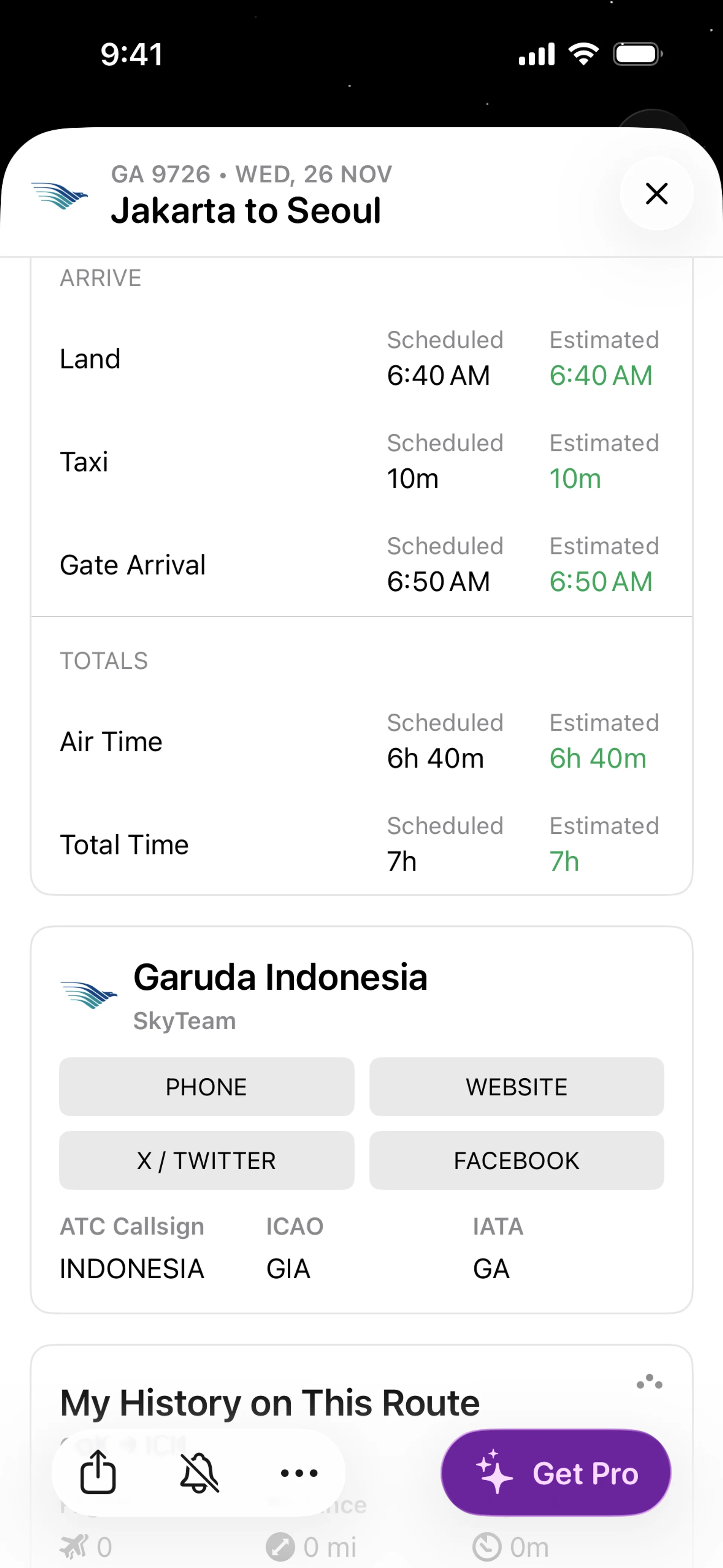Open Garuda Indonesia's WEBSITE
723x1568 pixels.
pos(516,1087)
